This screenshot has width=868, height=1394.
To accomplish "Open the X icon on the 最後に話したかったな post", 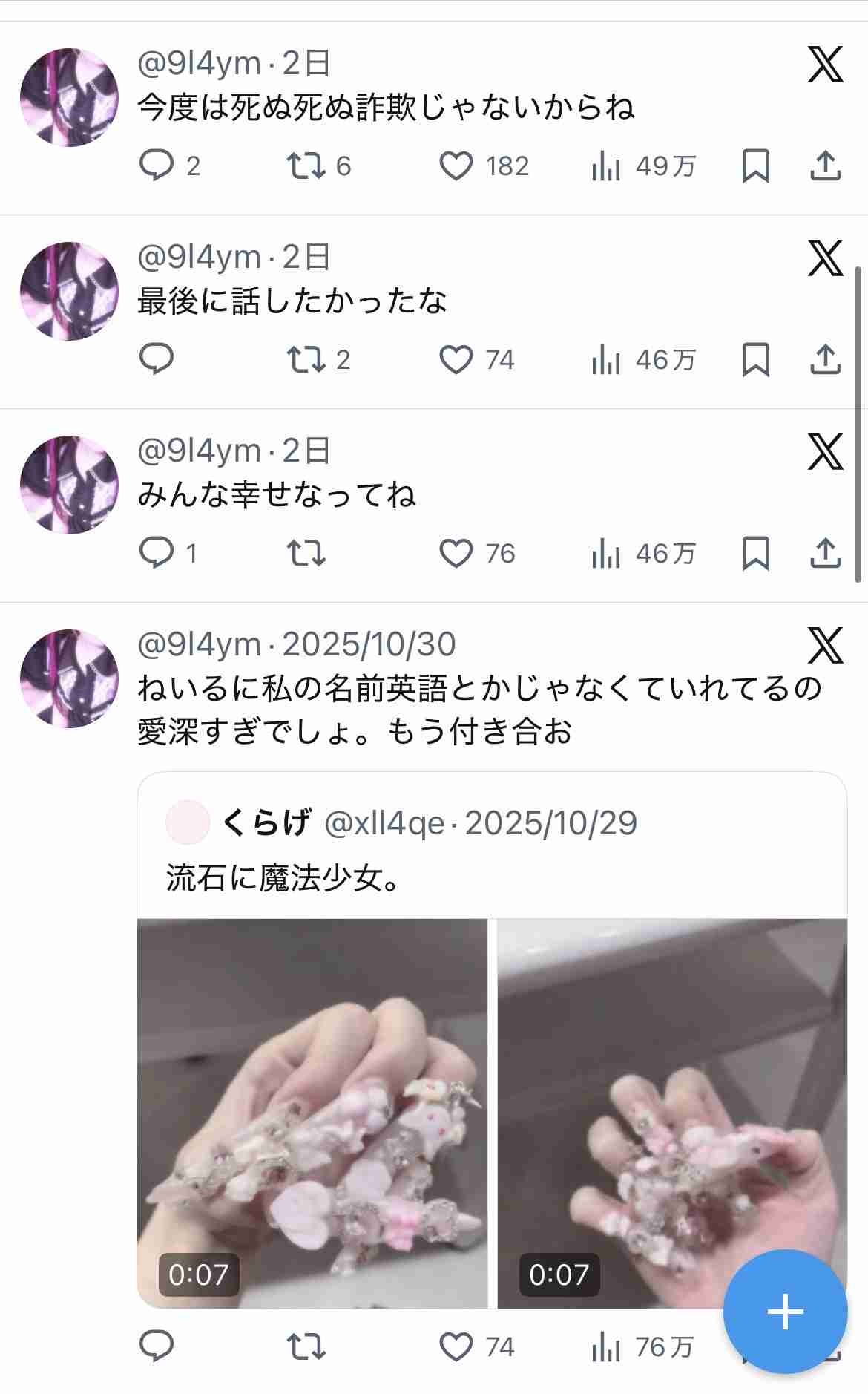I will point(825,258).
